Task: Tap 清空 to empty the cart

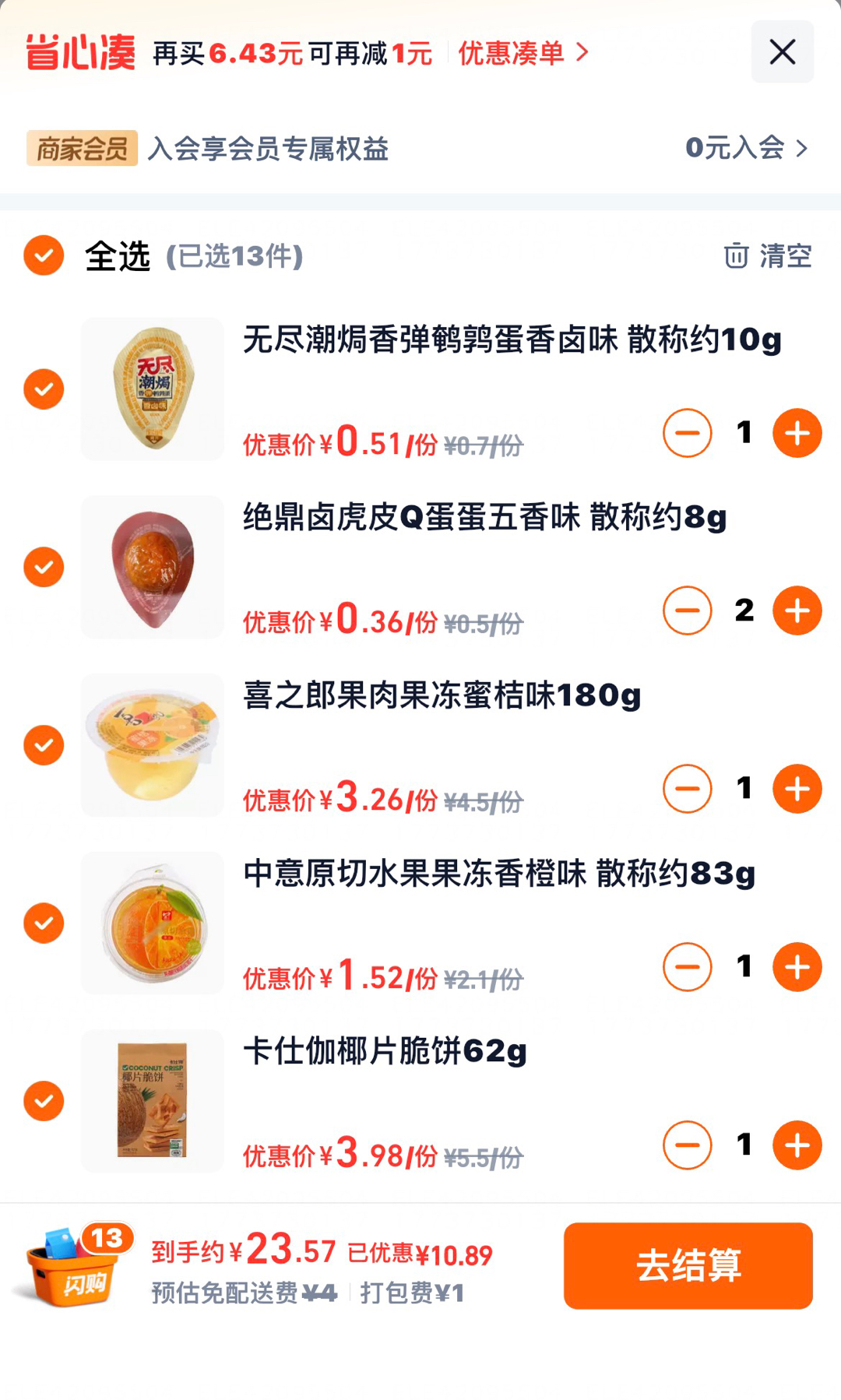Action: (768, 255)
